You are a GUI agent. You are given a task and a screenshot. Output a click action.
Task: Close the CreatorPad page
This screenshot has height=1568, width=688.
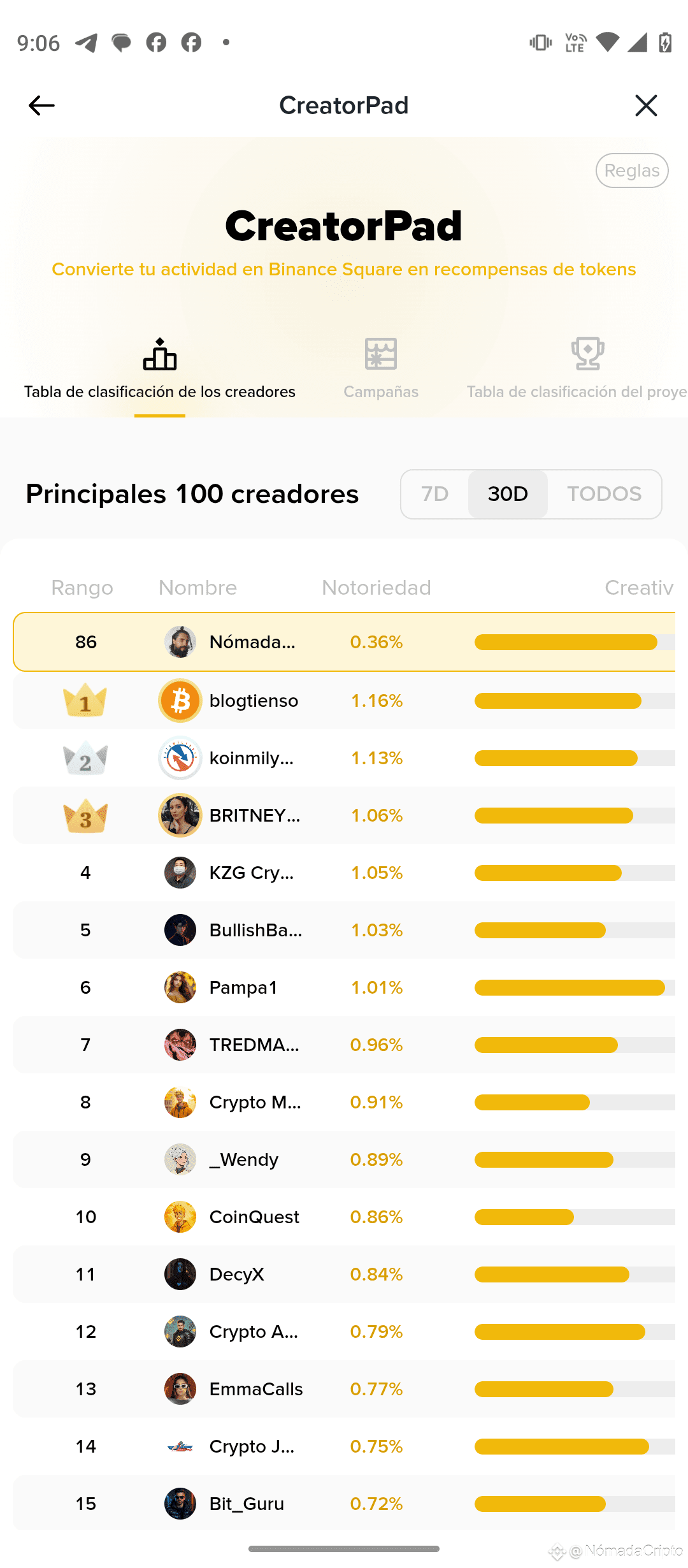(646, 105)
